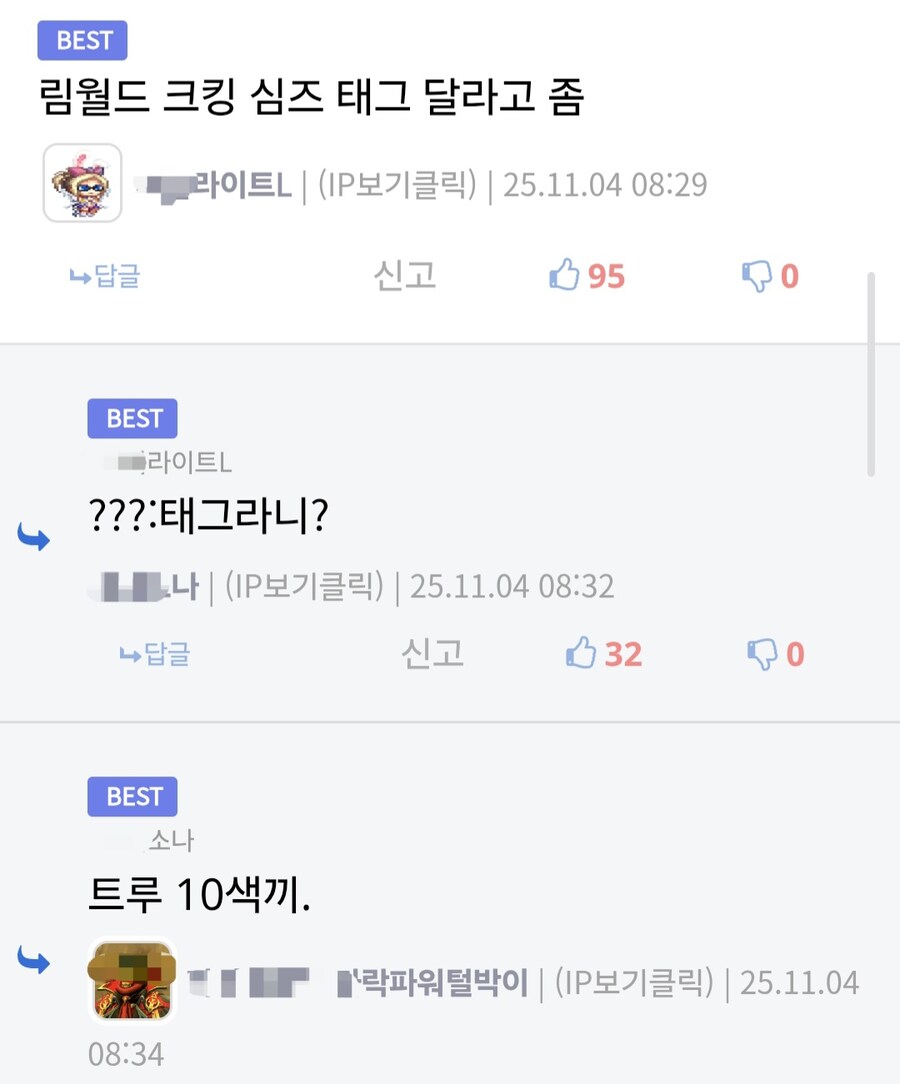Image resolution: width=900 pixels, height=1084 pixels.
Task: Click timestamp 25.11.04 08:29 on first comment
Action: pyautogui.click(x=603, y=184)
